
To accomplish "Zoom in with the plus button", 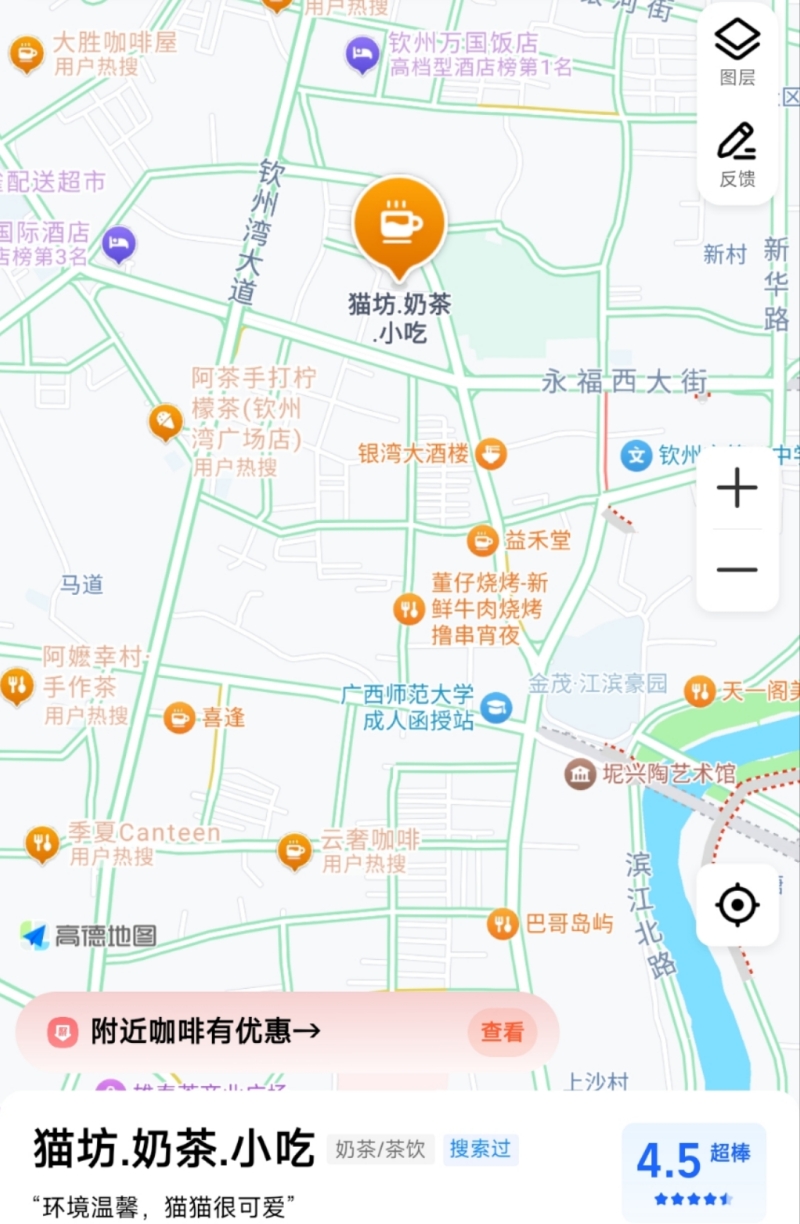I will click(738, 488).
